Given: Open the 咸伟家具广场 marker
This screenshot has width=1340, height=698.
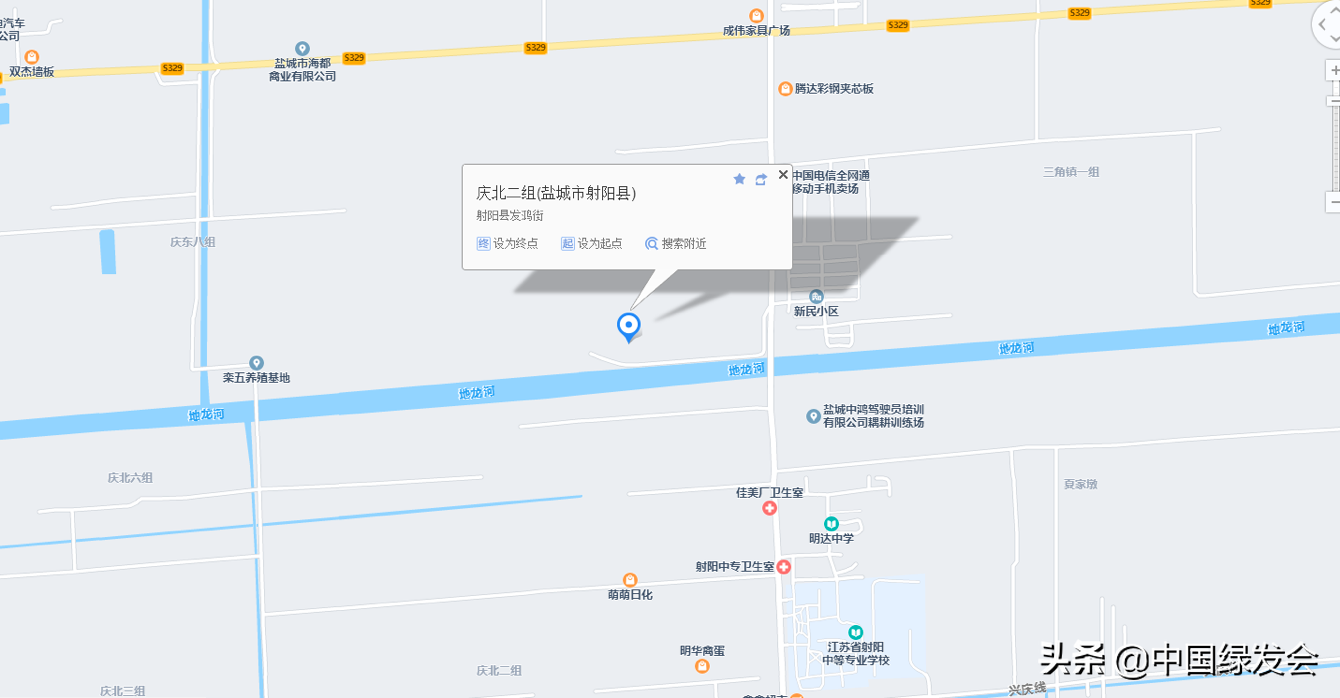Looking at the screenshot, I should tap(757, 16).
